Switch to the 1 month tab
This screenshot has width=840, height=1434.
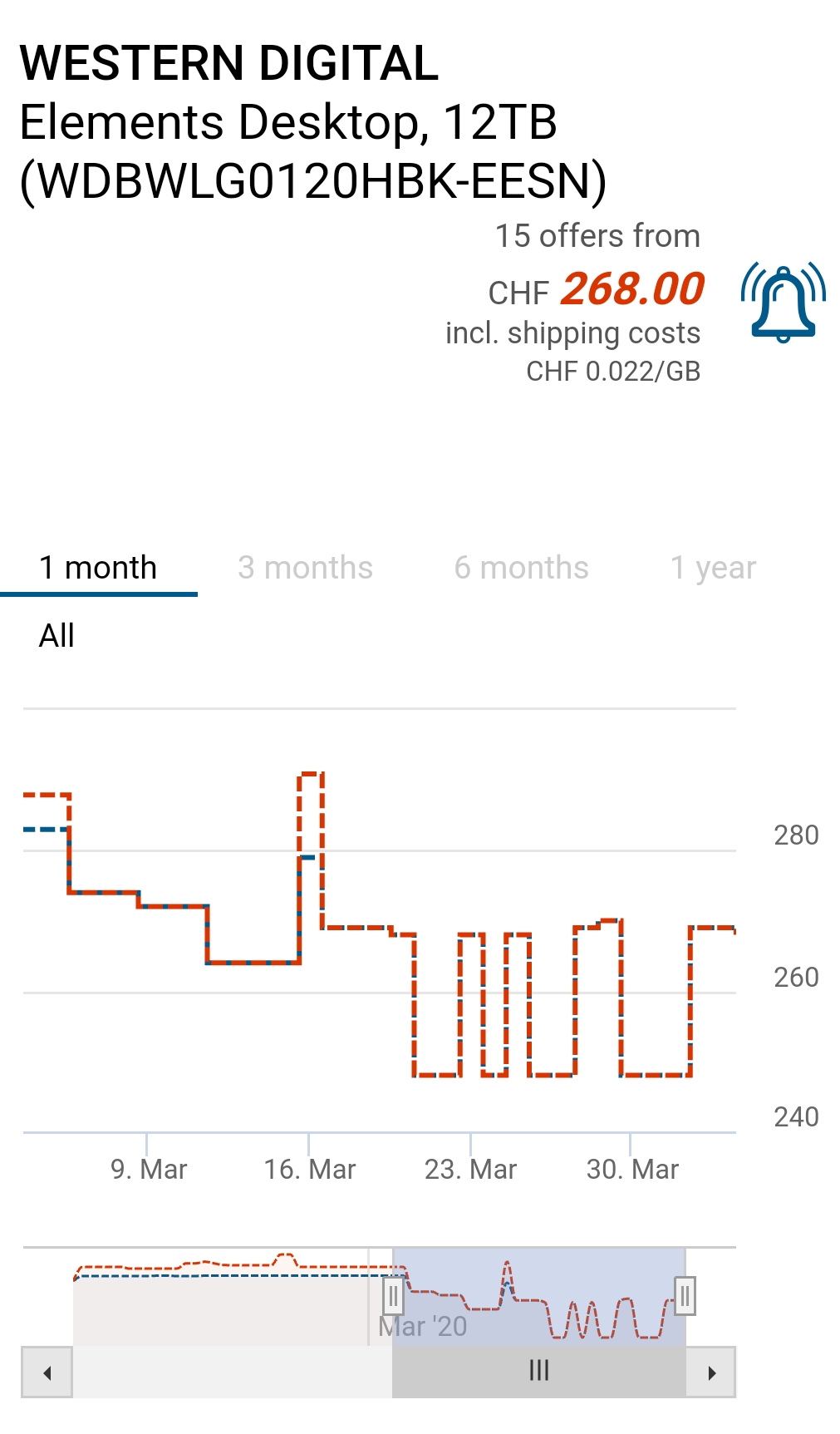98,568
